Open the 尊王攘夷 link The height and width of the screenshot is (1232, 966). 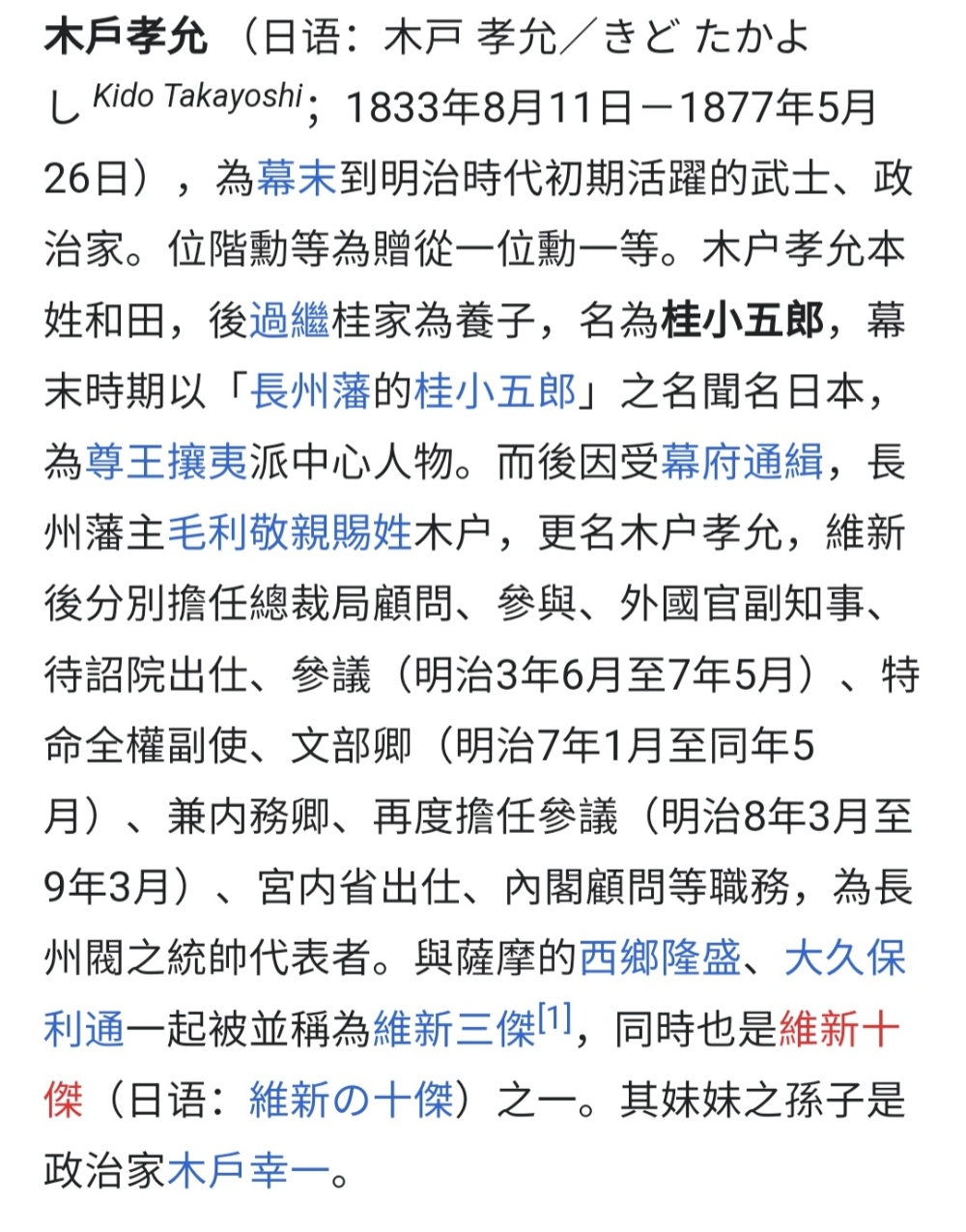(165, 462)
